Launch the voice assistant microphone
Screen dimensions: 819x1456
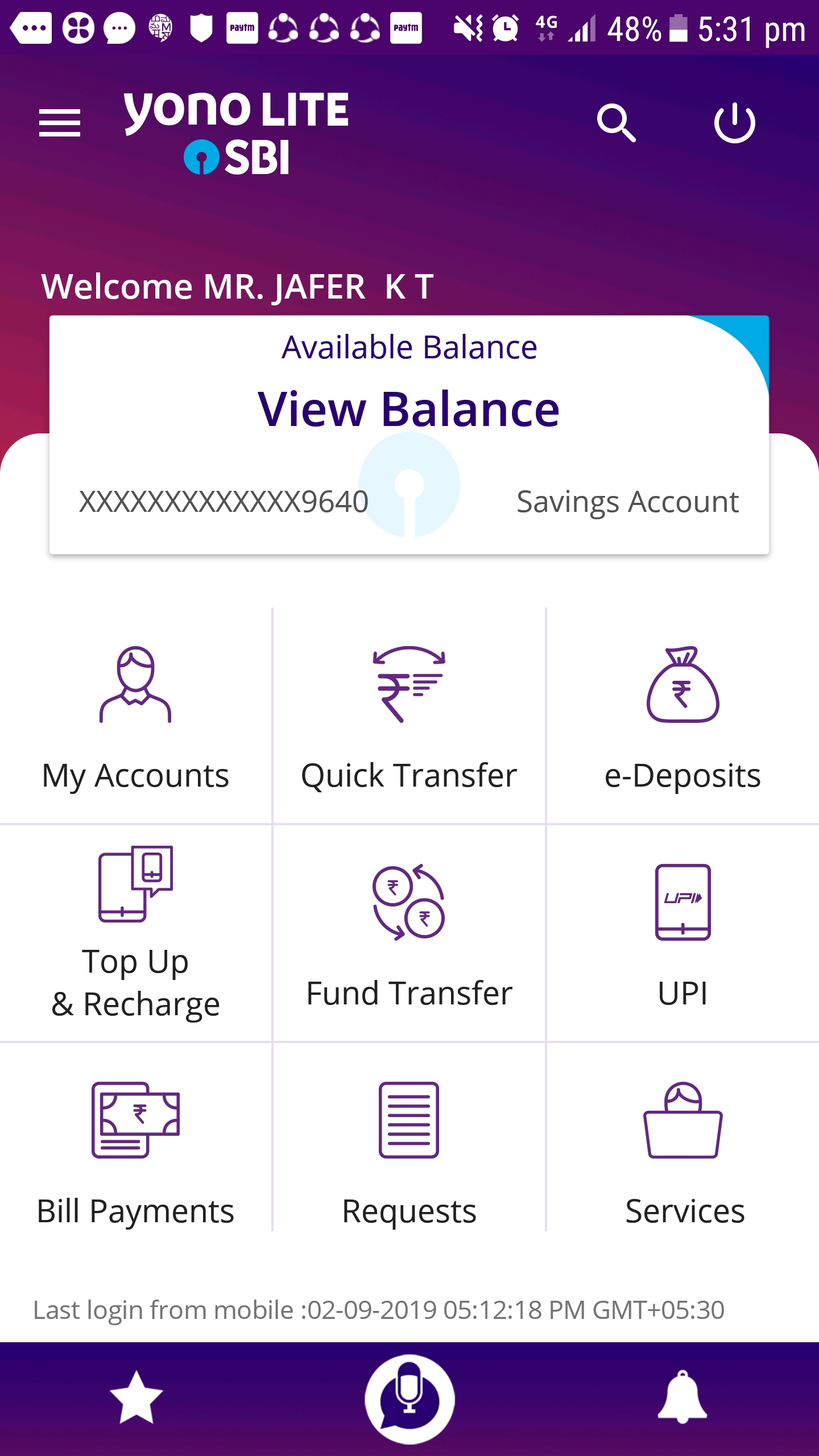pos(409,1399)
